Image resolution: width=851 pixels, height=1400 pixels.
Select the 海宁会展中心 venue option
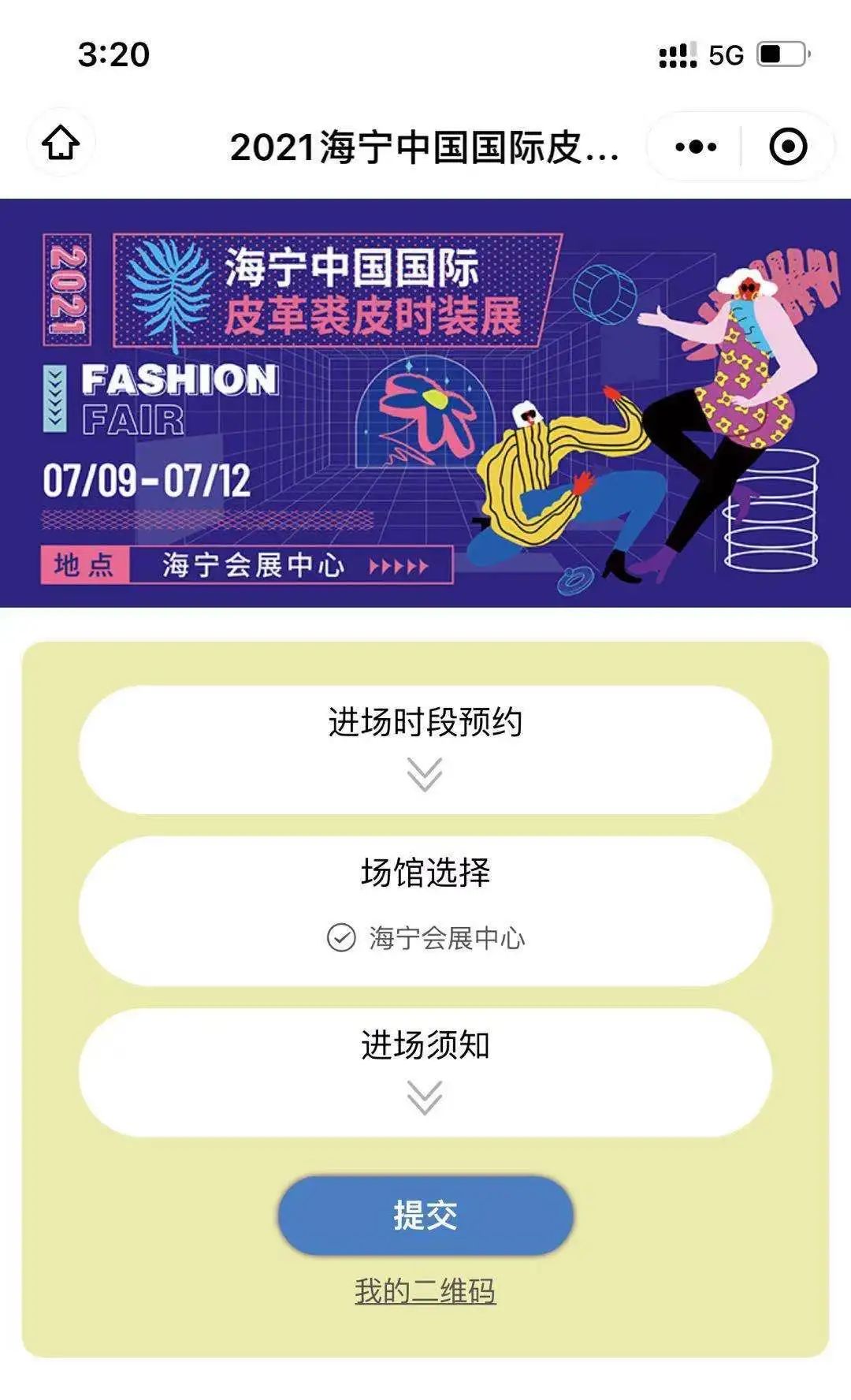tap(425, 937)
